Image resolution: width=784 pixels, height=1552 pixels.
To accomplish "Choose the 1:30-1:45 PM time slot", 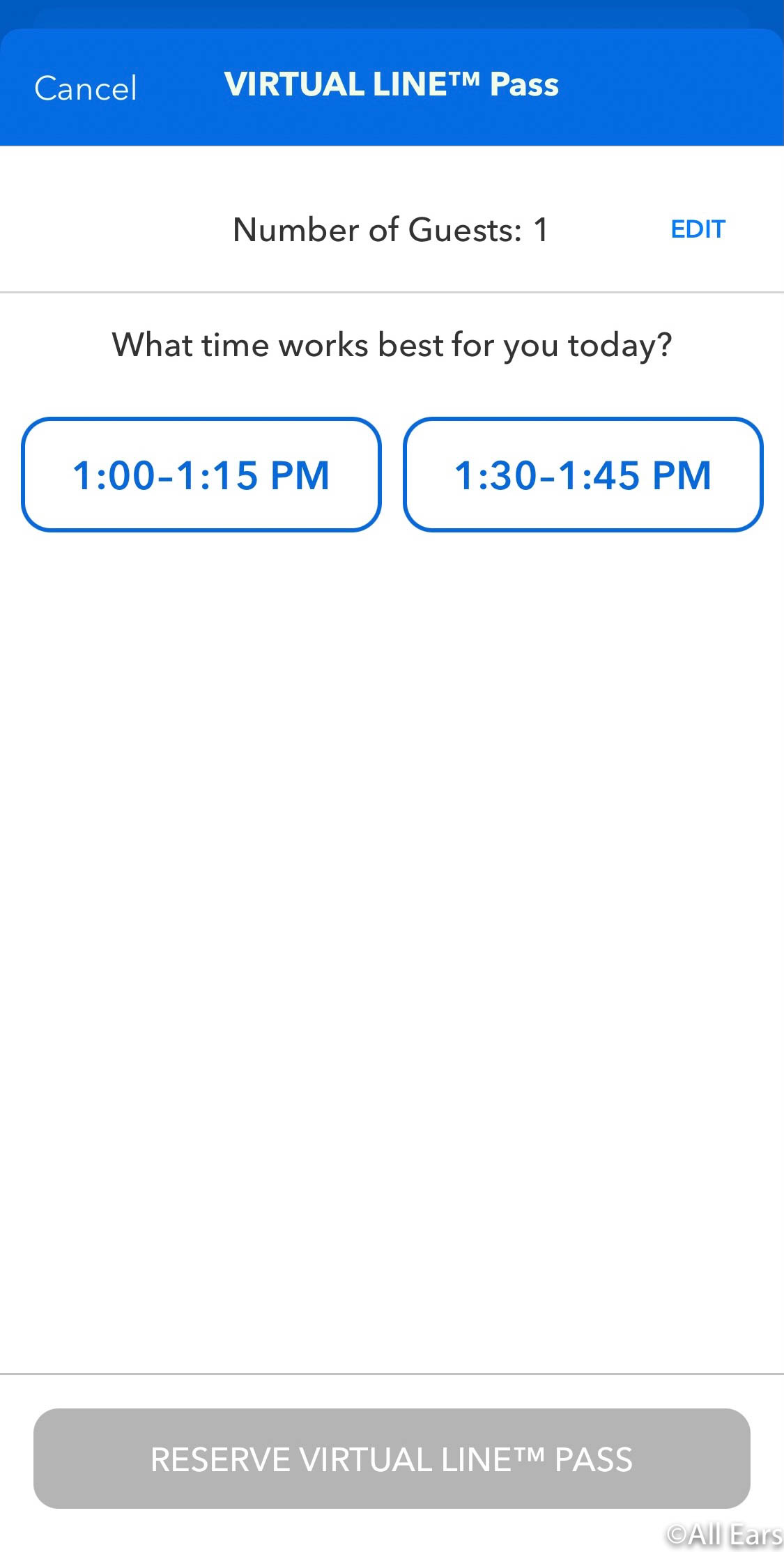I will [583, 475].
